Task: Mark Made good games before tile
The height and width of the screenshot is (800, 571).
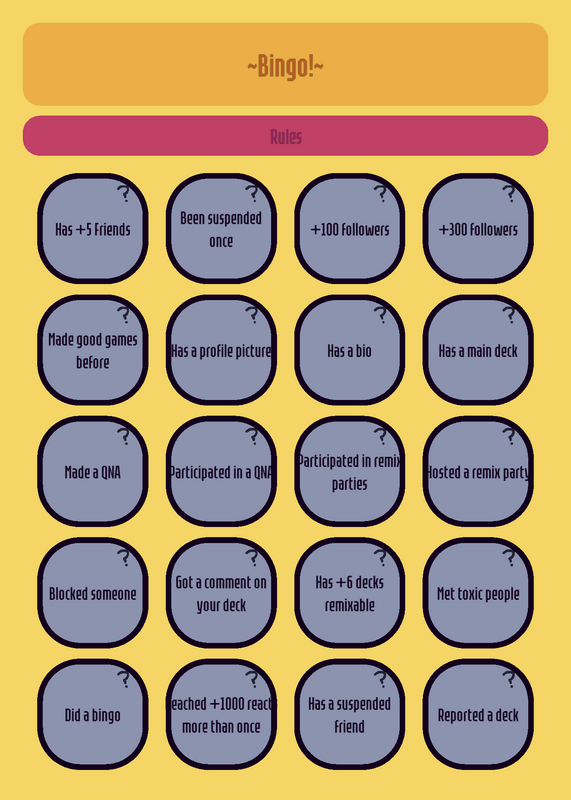Action: [x=93, y=350]
